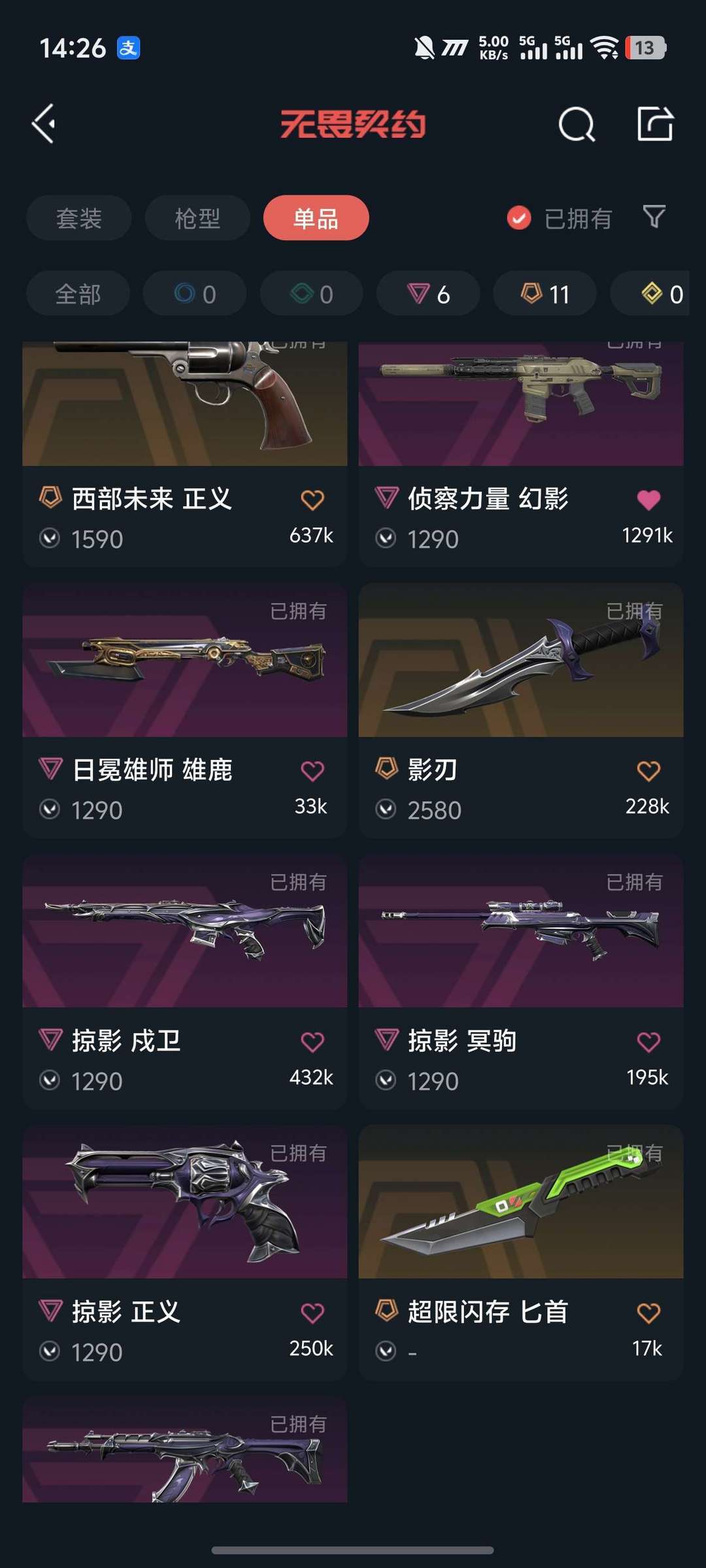Switch to the 套装 tab

pyautogui.click(x=78, y=218)
